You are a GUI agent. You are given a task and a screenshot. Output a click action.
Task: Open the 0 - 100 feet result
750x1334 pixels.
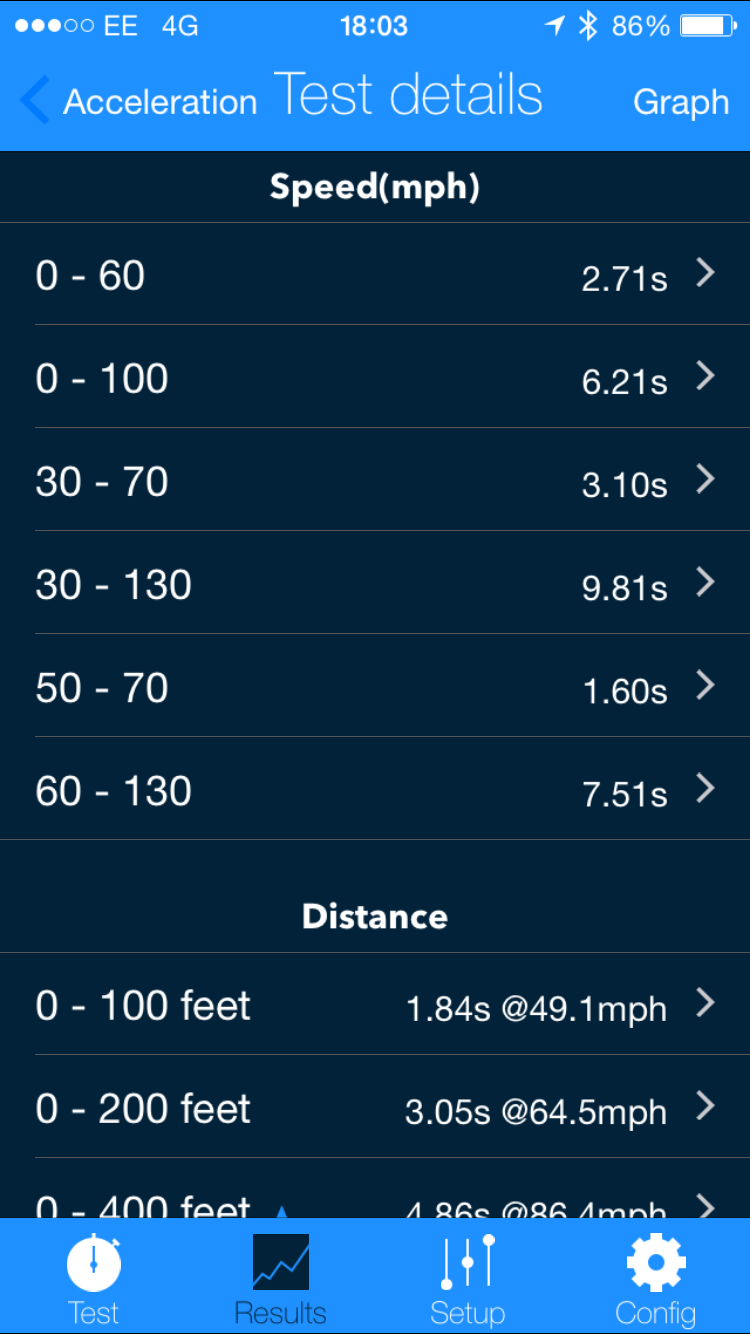[x=375, y=1005]
